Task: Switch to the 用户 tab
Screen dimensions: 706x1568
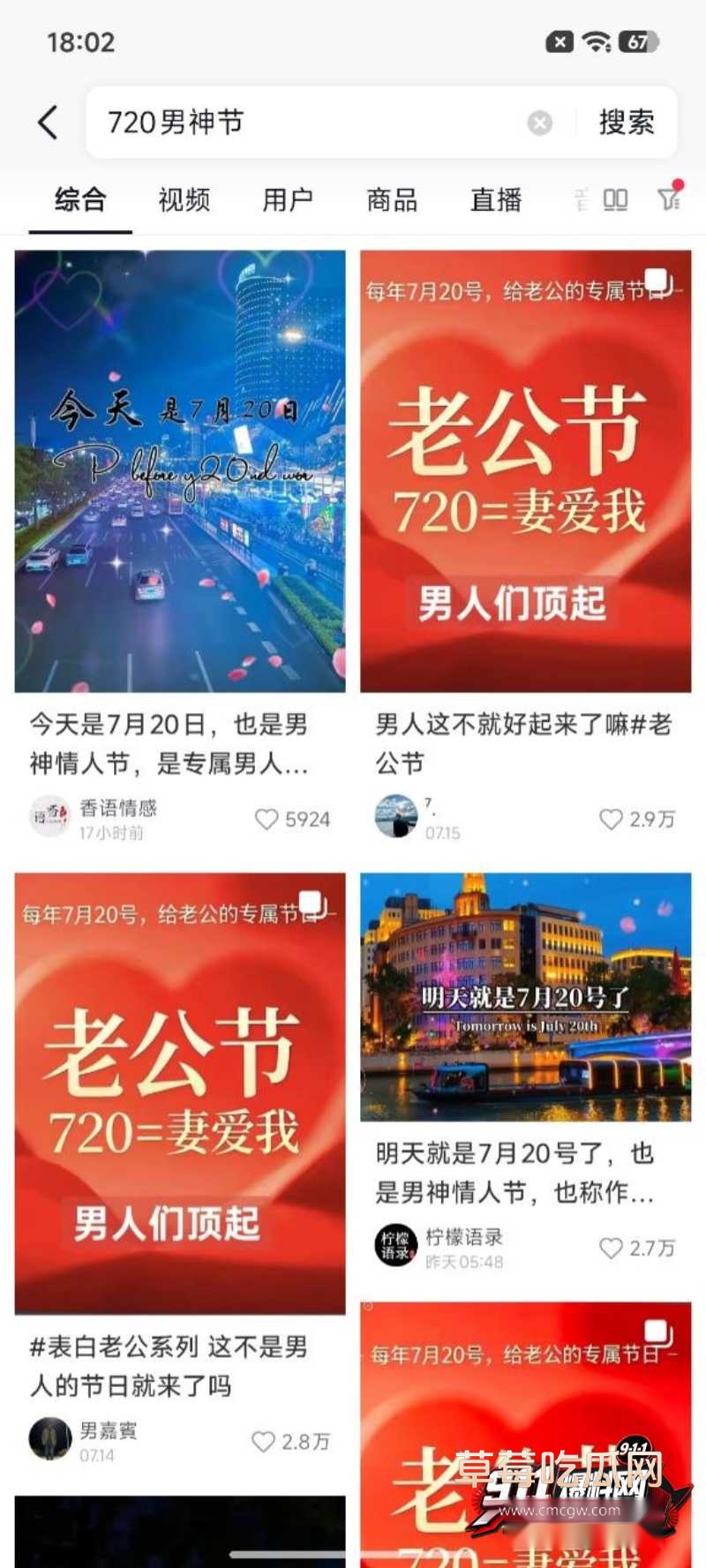Action: (x=288, y=200)
